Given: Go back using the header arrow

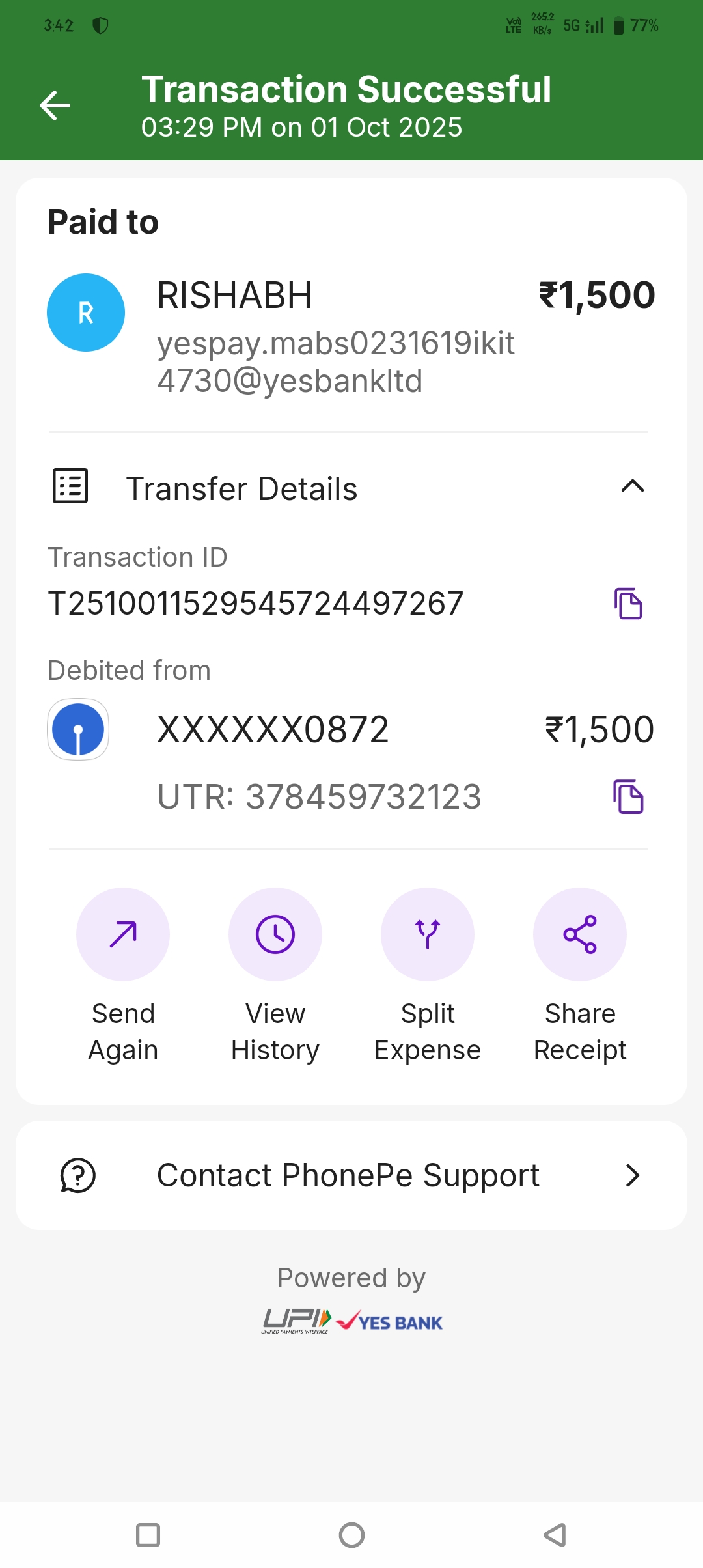Looking at the screenshot, I should [x=55, y=105].
